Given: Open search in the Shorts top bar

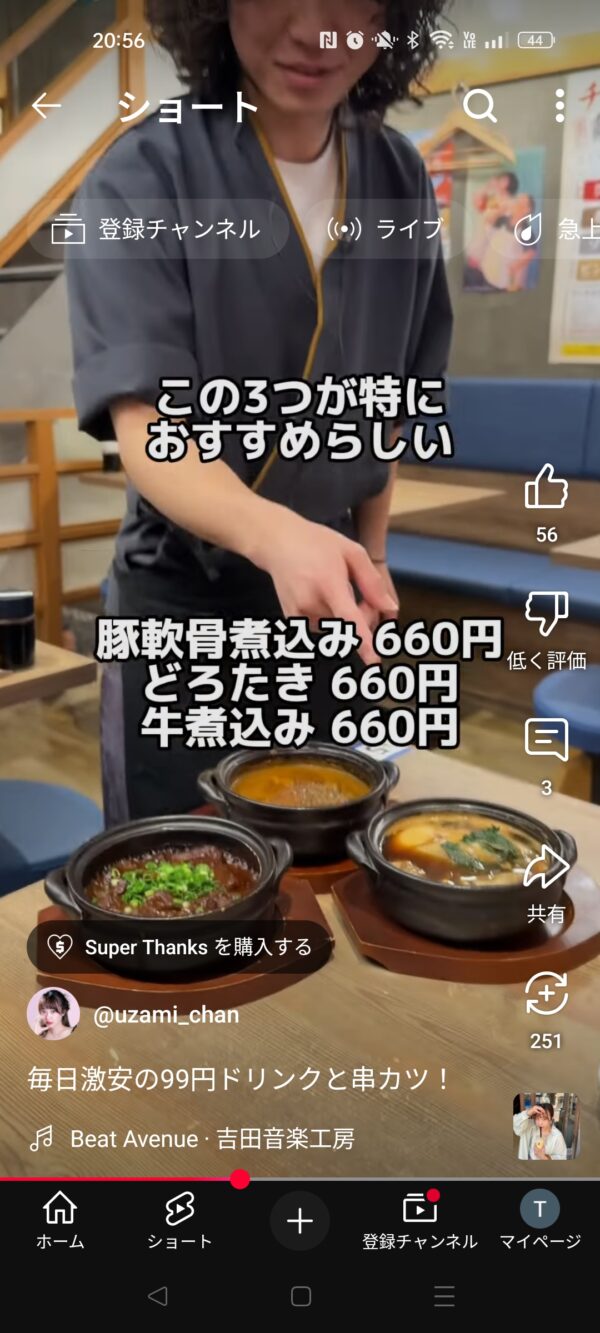Looking at the screenshot, I should tap(480, 105).
